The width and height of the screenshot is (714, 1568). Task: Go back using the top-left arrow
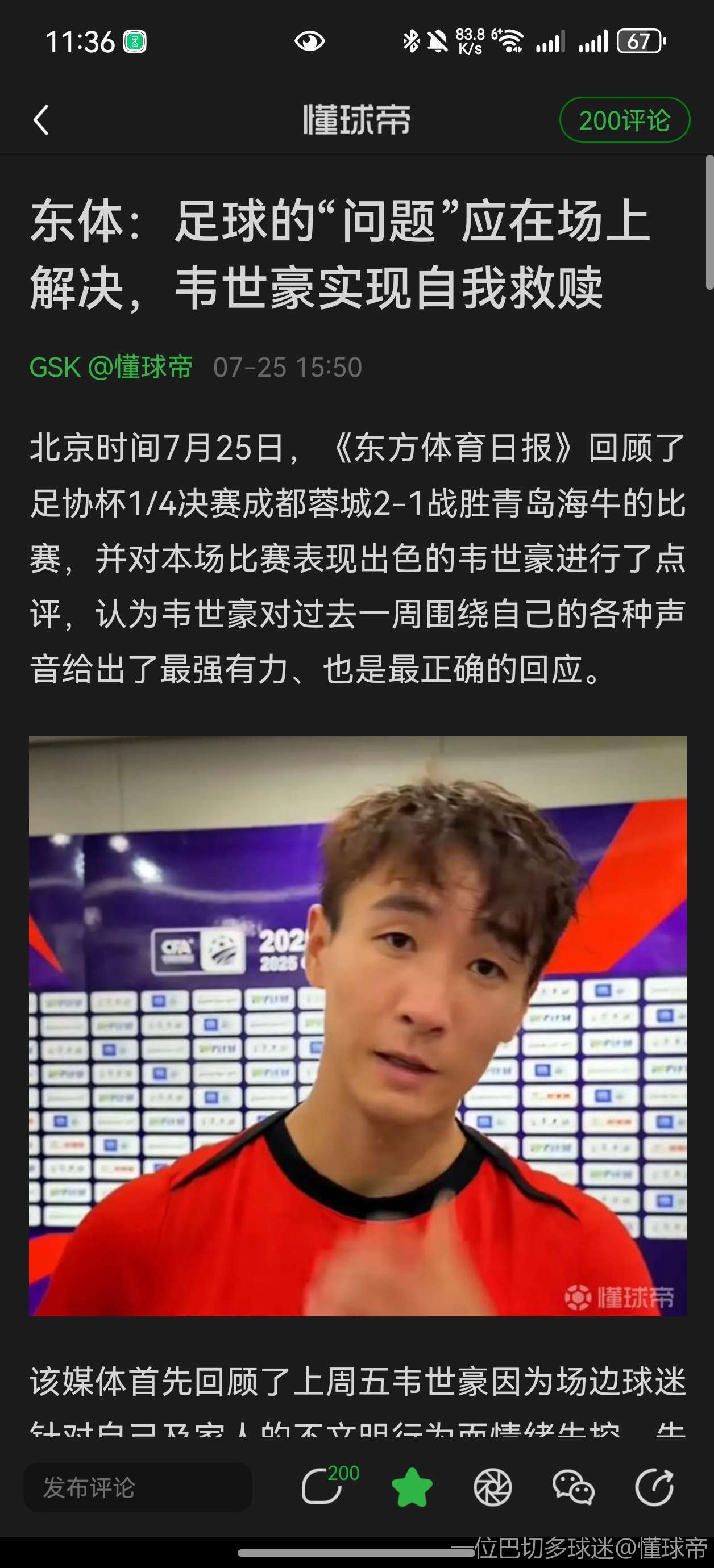(x=41, y=120)
